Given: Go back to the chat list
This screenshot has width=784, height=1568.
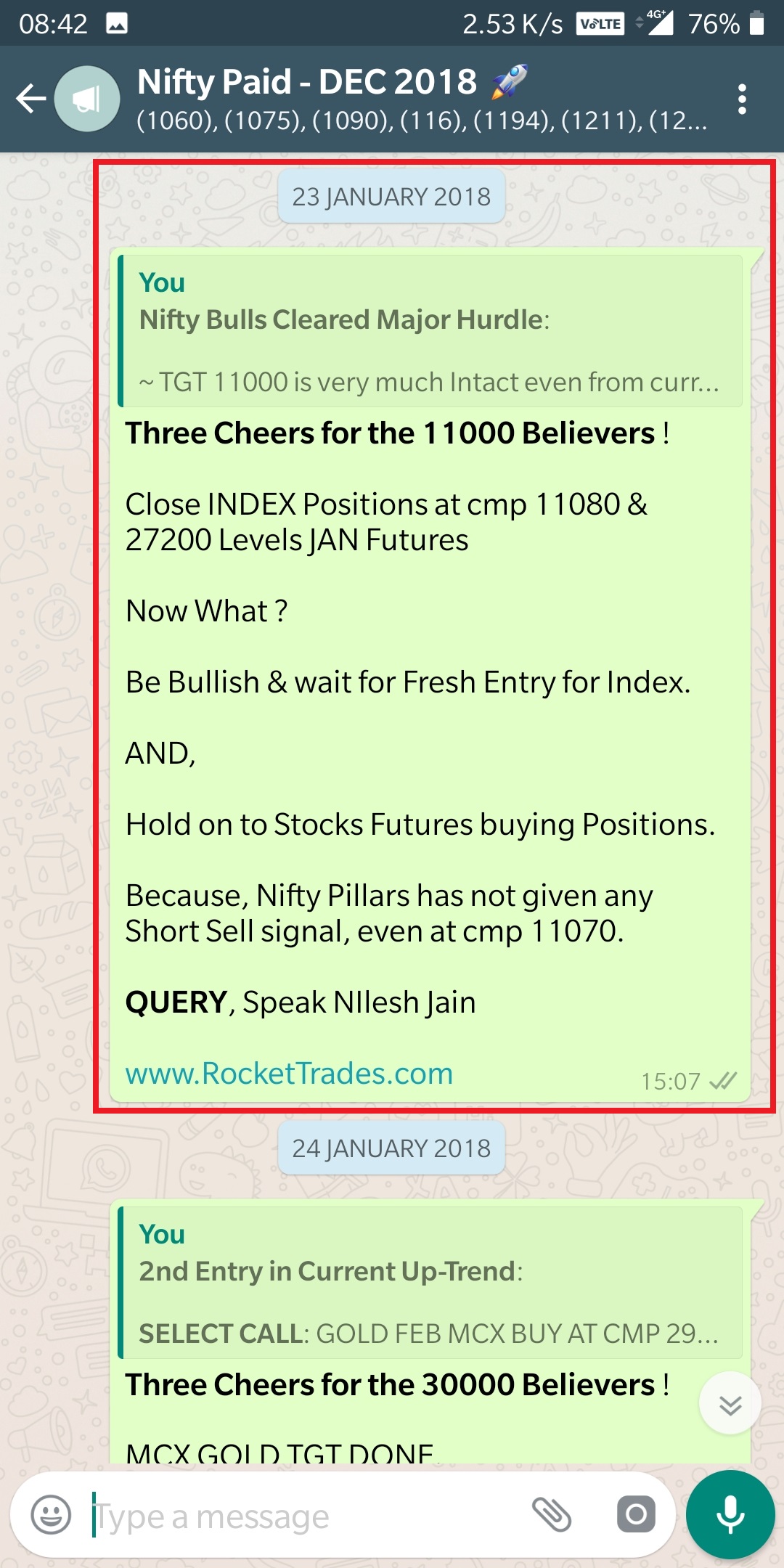Looking at the screenshot, I should 30,99.
